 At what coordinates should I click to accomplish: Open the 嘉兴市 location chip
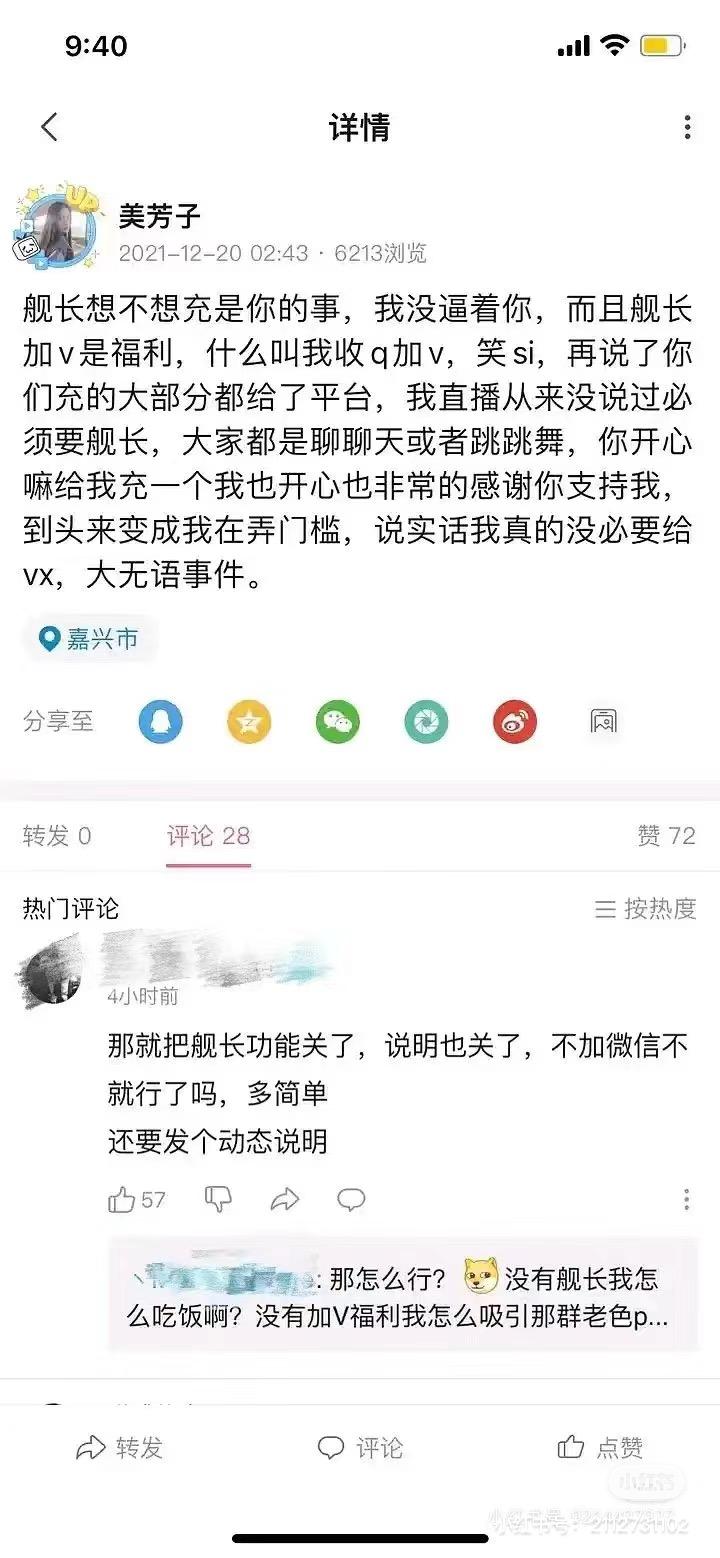pos(89,639)
